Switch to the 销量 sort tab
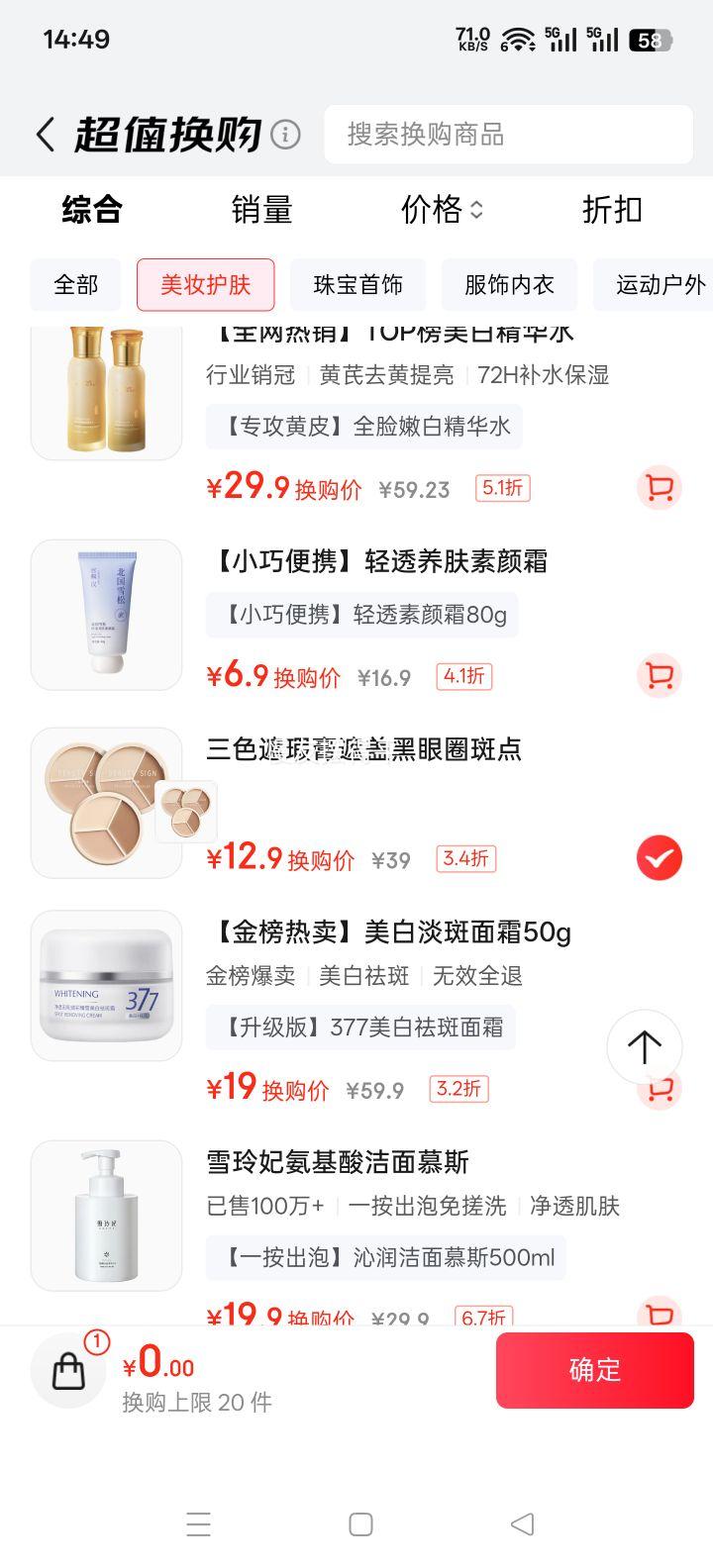This screenshot has height=1568, width=713. point(260,210)
